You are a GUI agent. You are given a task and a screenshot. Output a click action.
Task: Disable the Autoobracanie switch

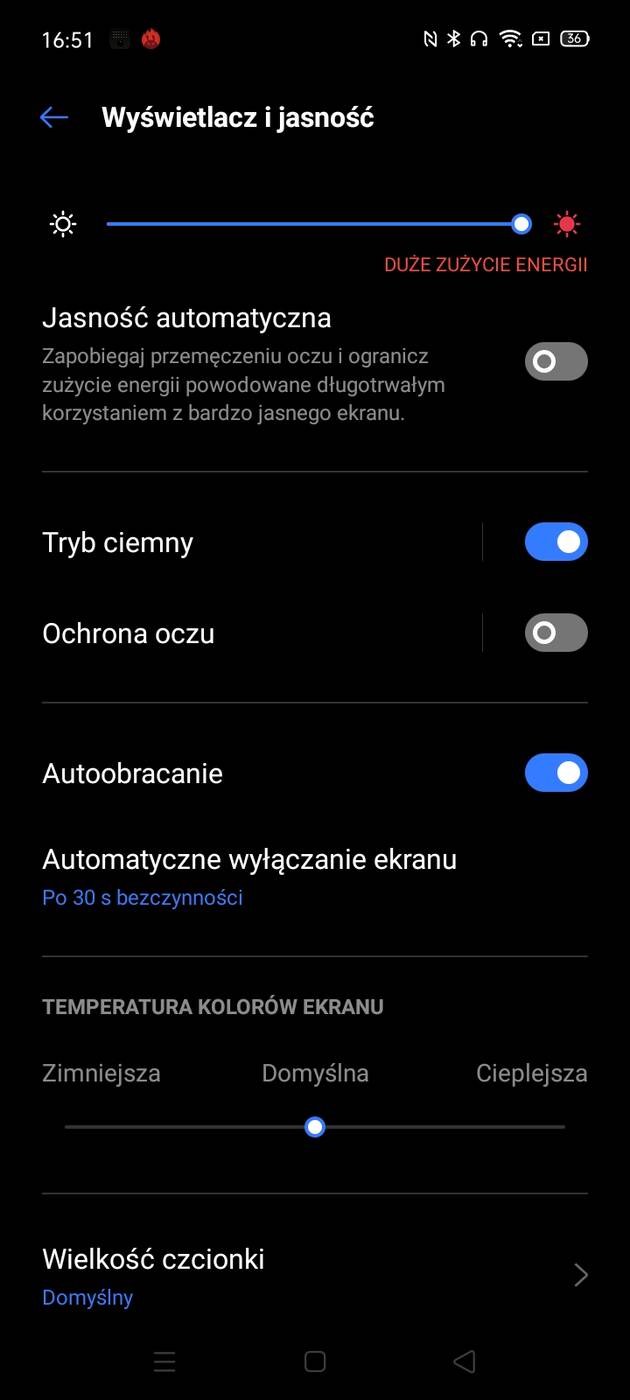click(556, 773)
